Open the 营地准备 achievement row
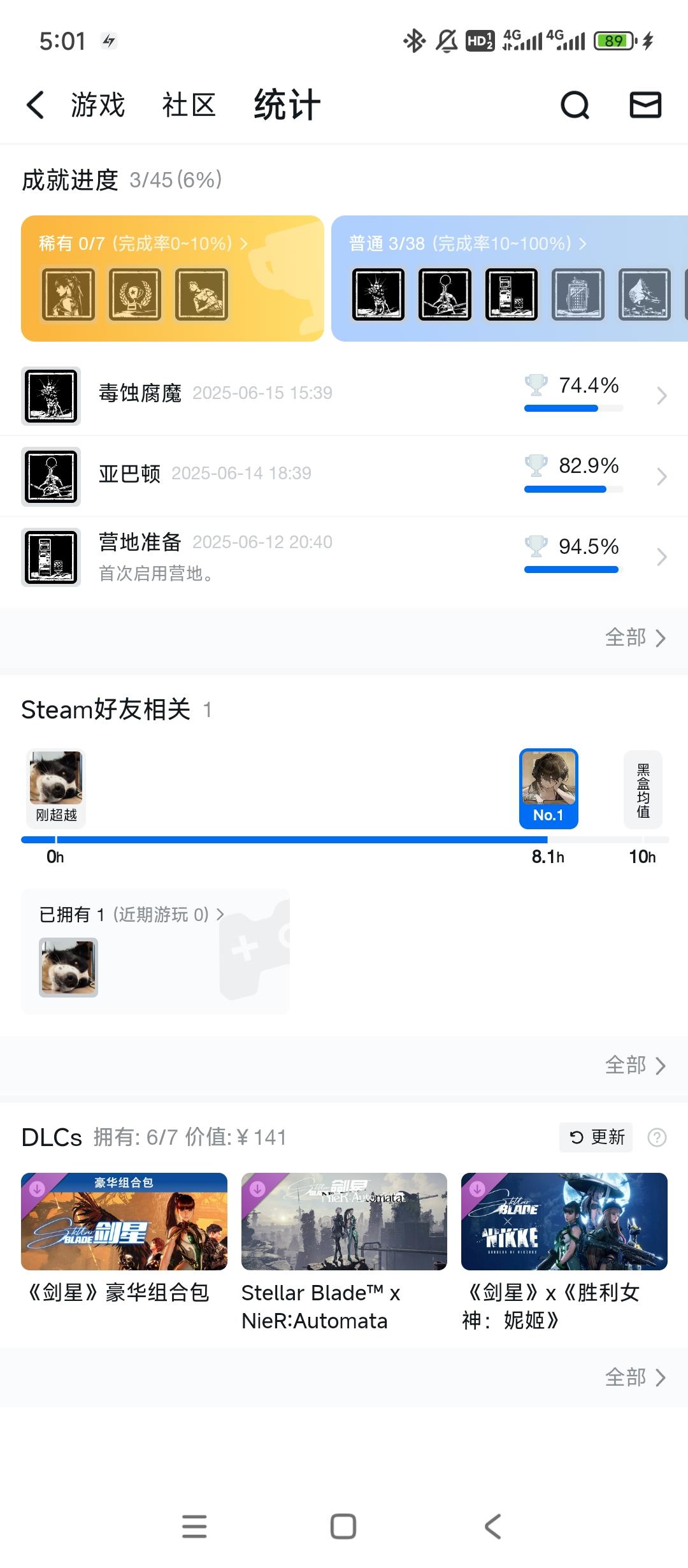 [x=344, y=557]
